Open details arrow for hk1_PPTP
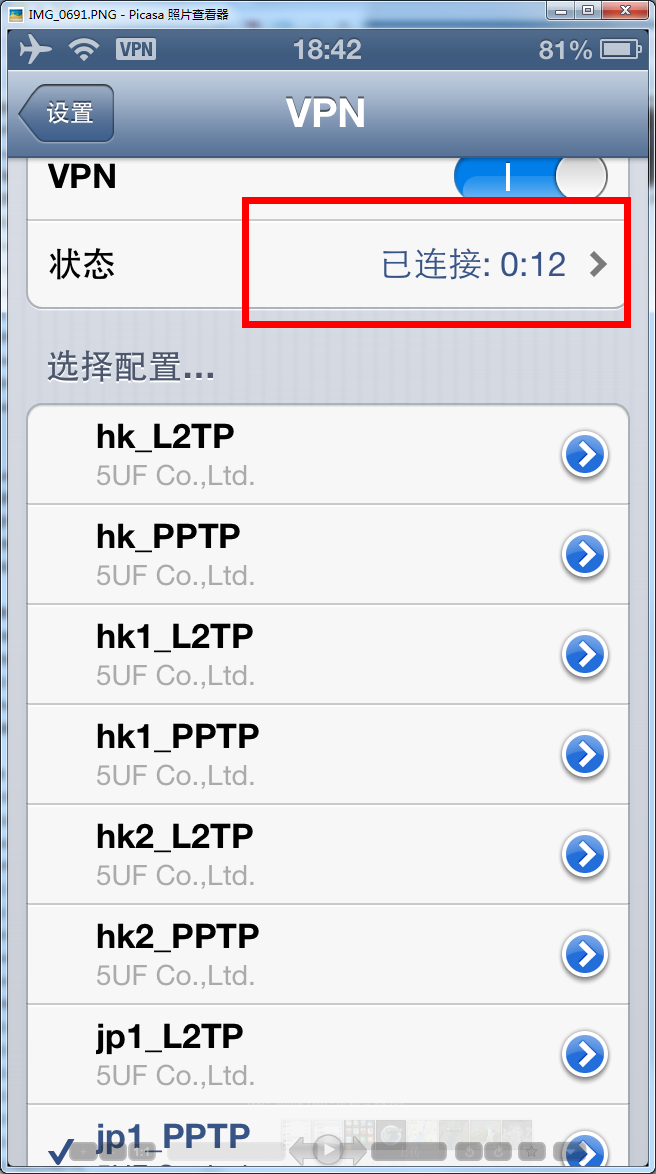This screenshot has height=1174, width=656. tap(585, 754)
